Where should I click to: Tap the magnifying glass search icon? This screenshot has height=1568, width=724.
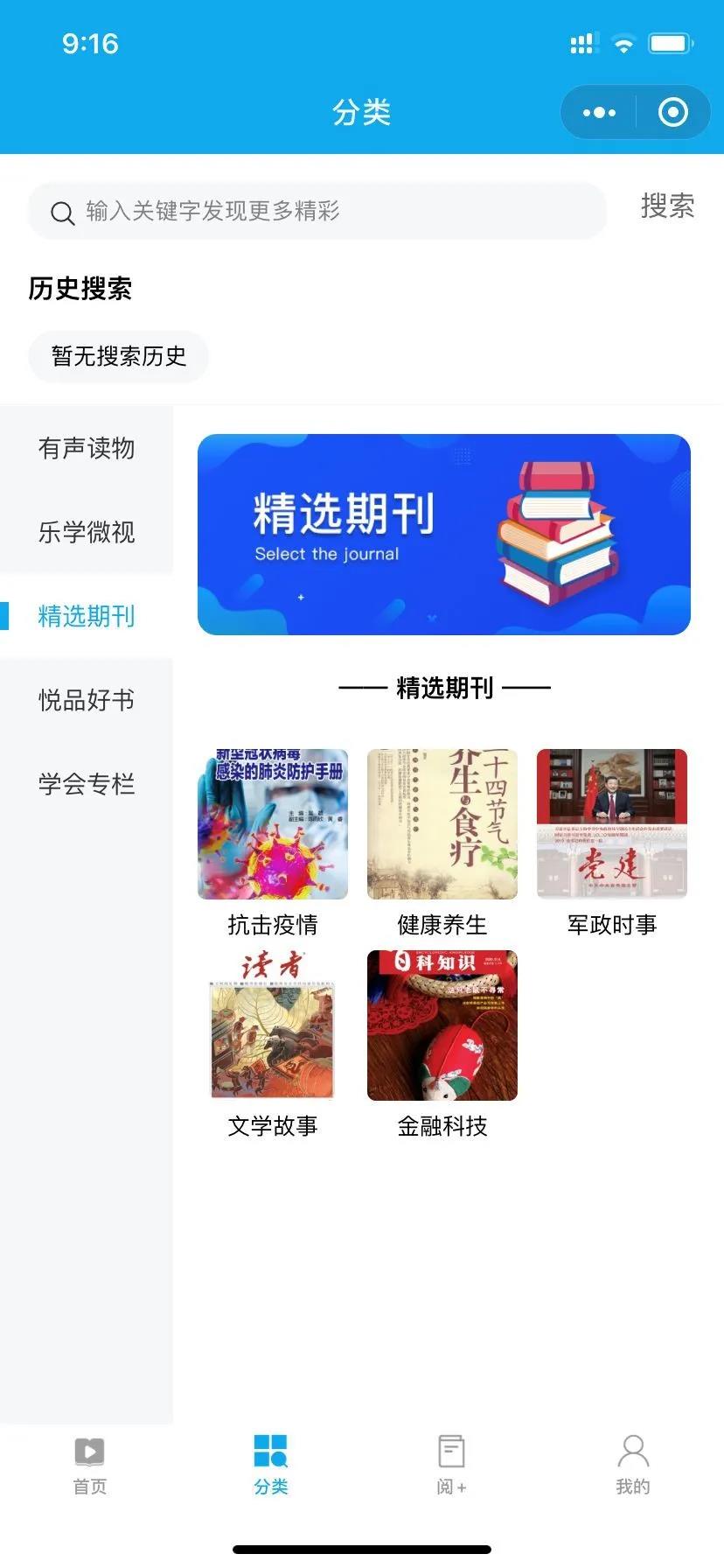(x=61, y=212)
